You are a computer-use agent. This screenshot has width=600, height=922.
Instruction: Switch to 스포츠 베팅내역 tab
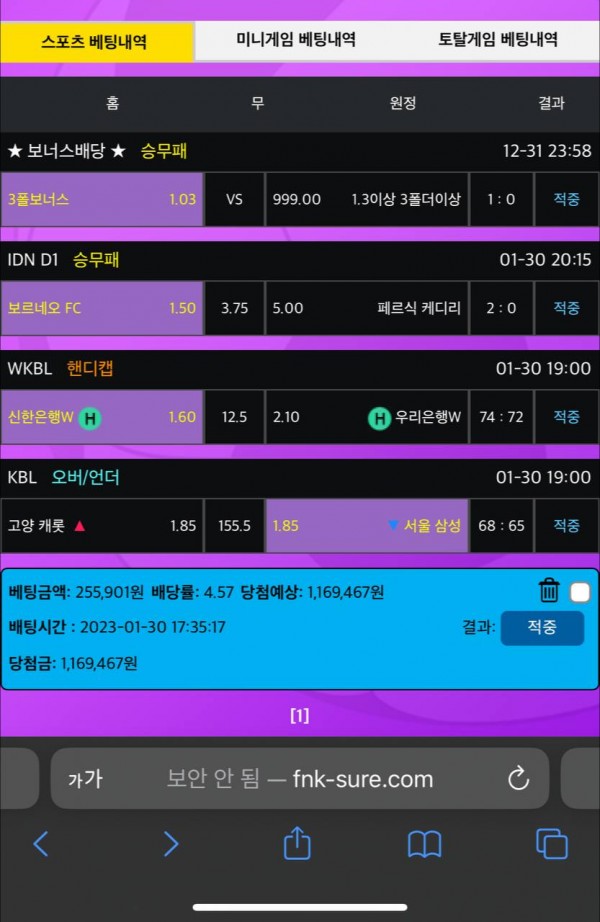tap(95, 42)
